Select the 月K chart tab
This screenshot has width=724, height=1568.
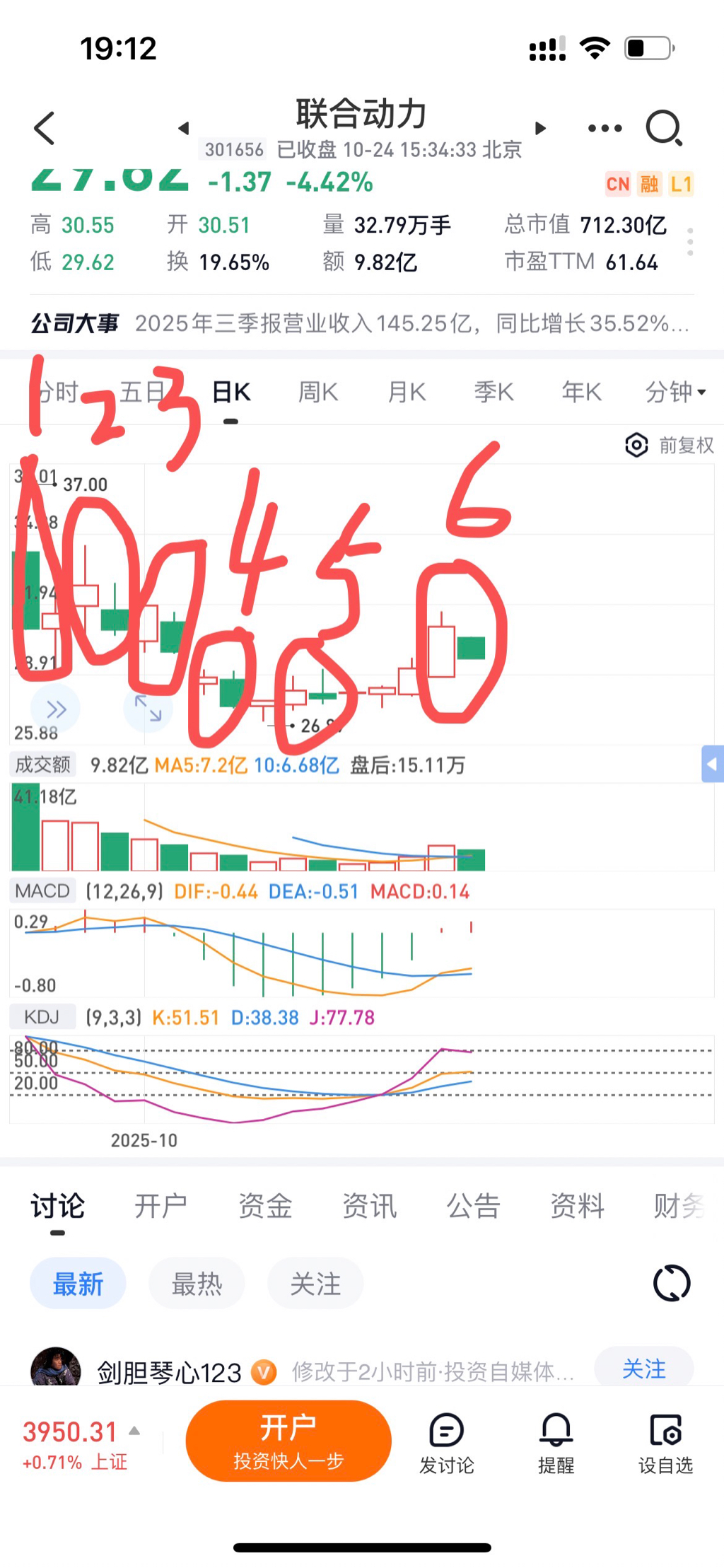[407, 392]
